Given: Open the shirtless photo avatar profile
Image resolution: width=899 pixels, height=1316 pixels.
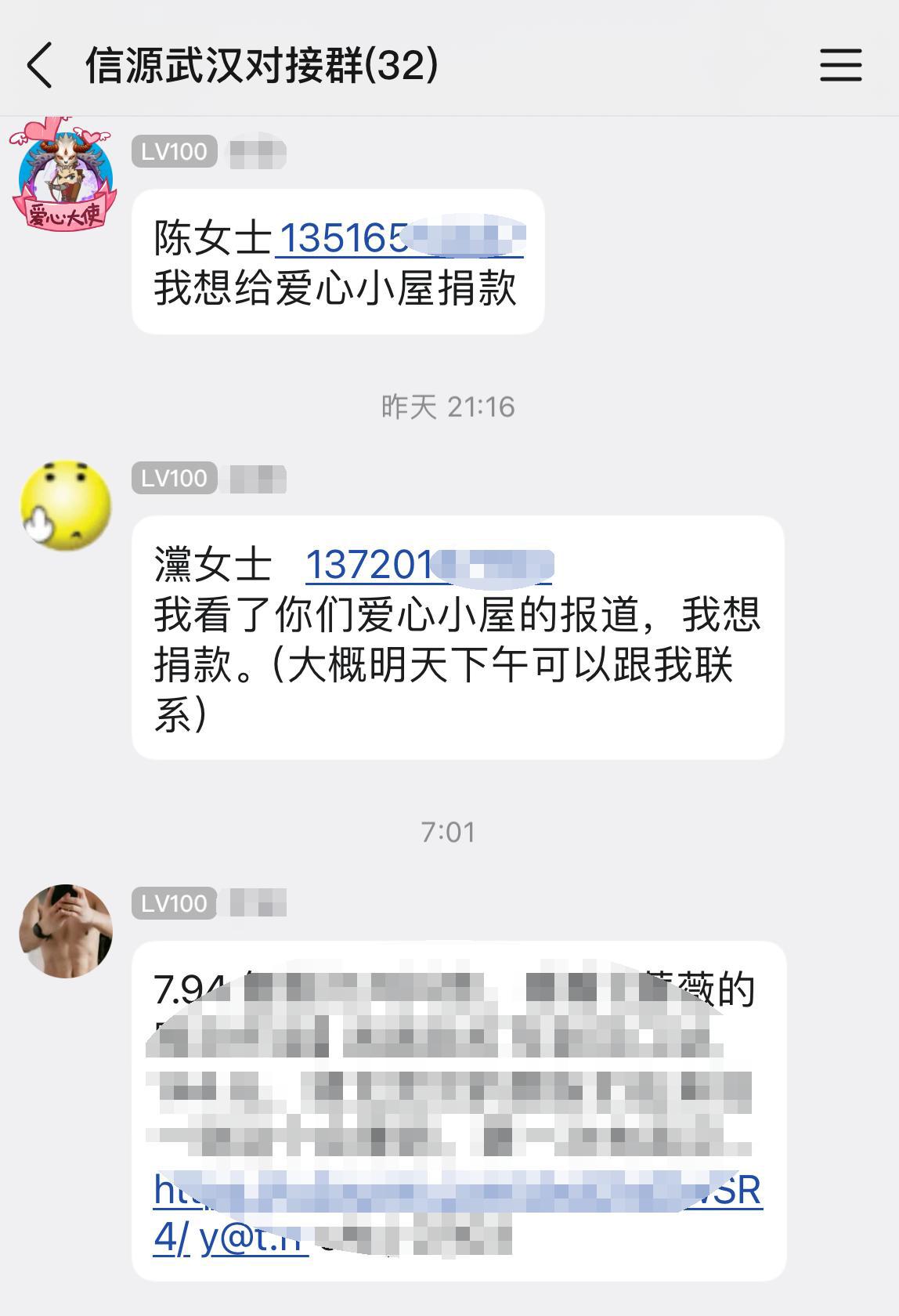Looking at the screenshot, I should point(66,931).
